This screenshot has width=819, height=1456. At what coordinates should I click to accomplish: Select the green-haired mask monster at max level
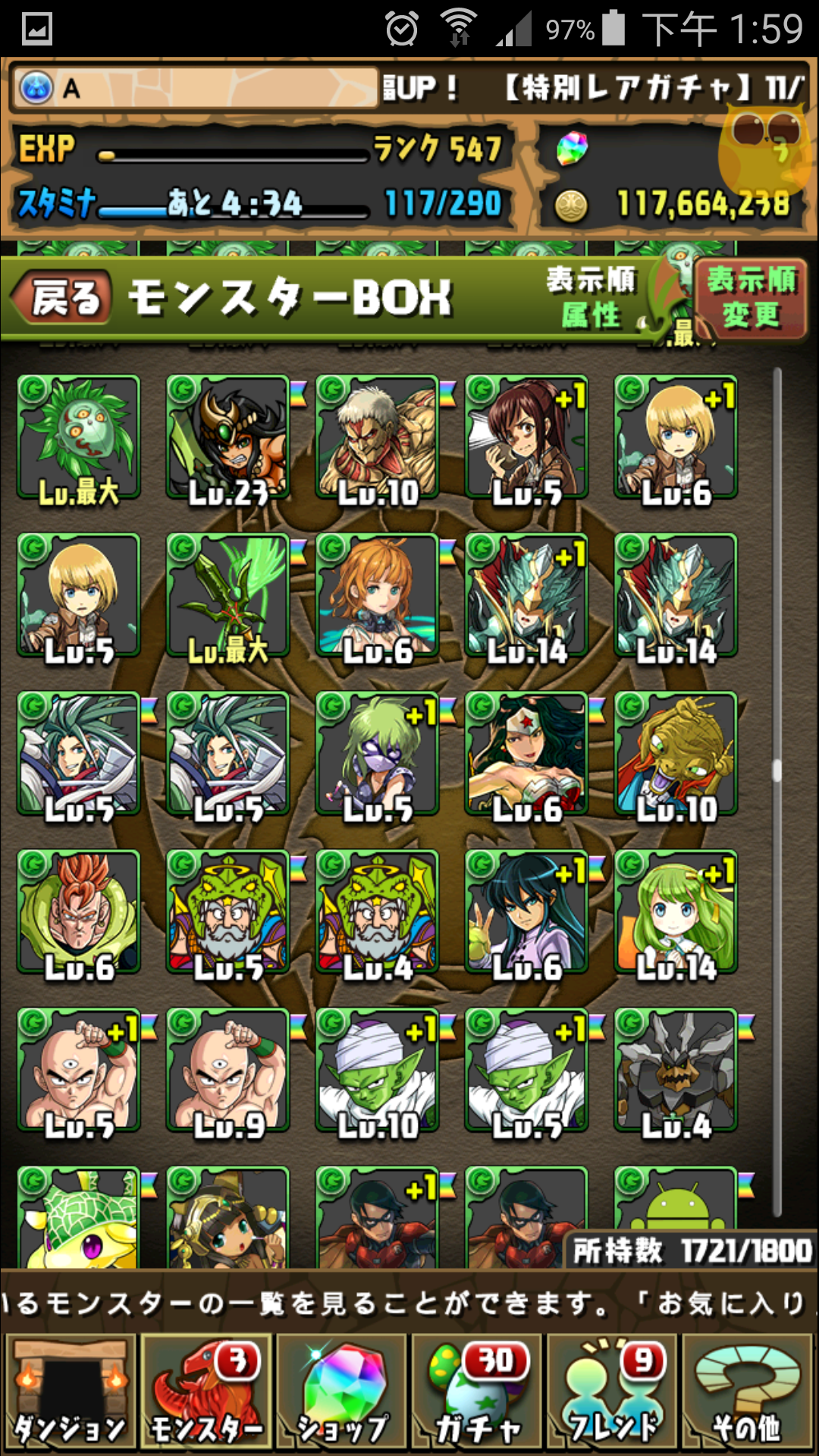[x=79, y=438]
